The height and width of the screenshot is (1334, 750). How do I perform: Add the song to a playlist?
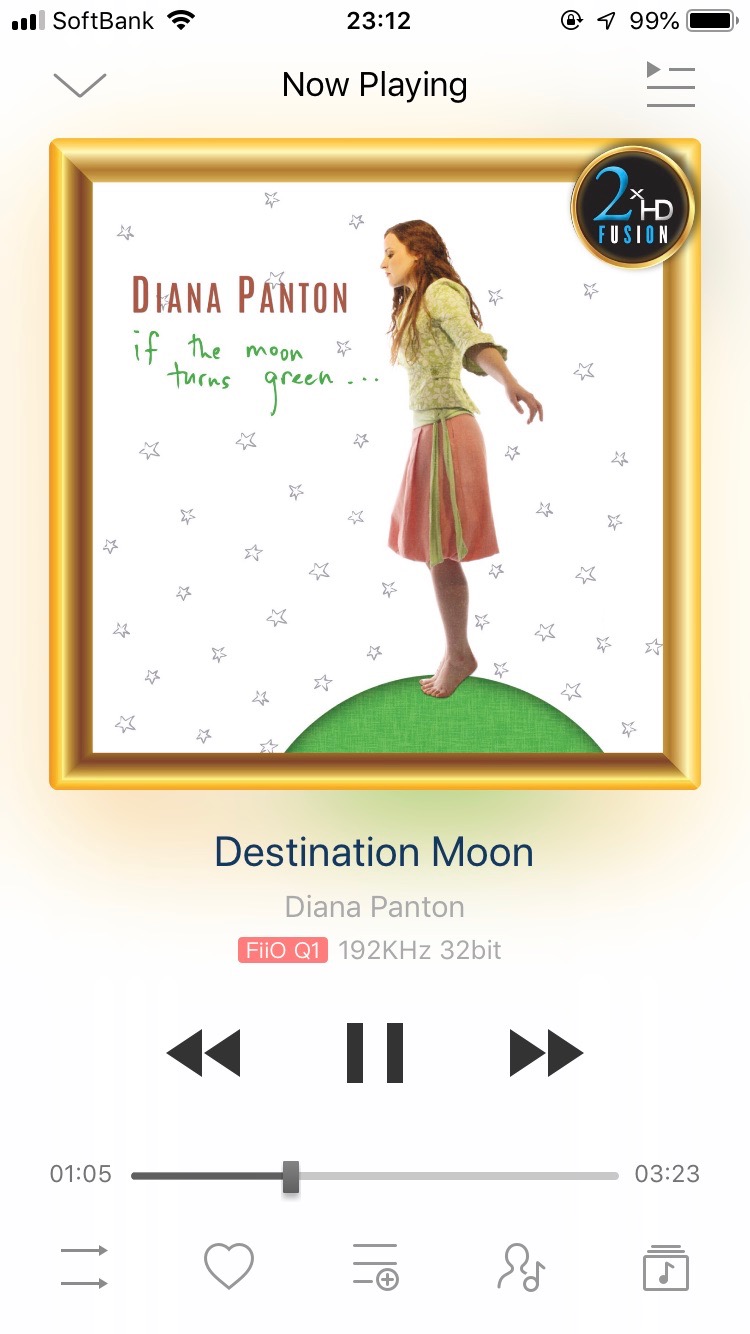click(376, 1267)
